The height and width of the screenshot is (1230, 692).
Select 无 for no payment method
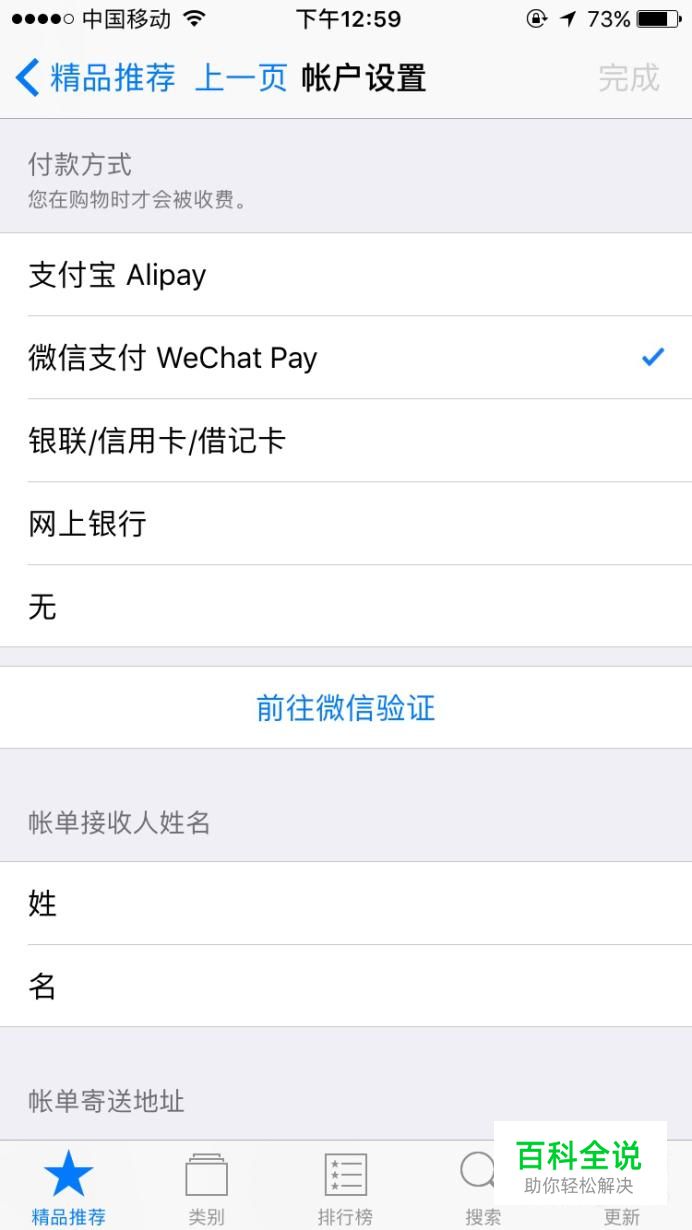coord(346,607)
